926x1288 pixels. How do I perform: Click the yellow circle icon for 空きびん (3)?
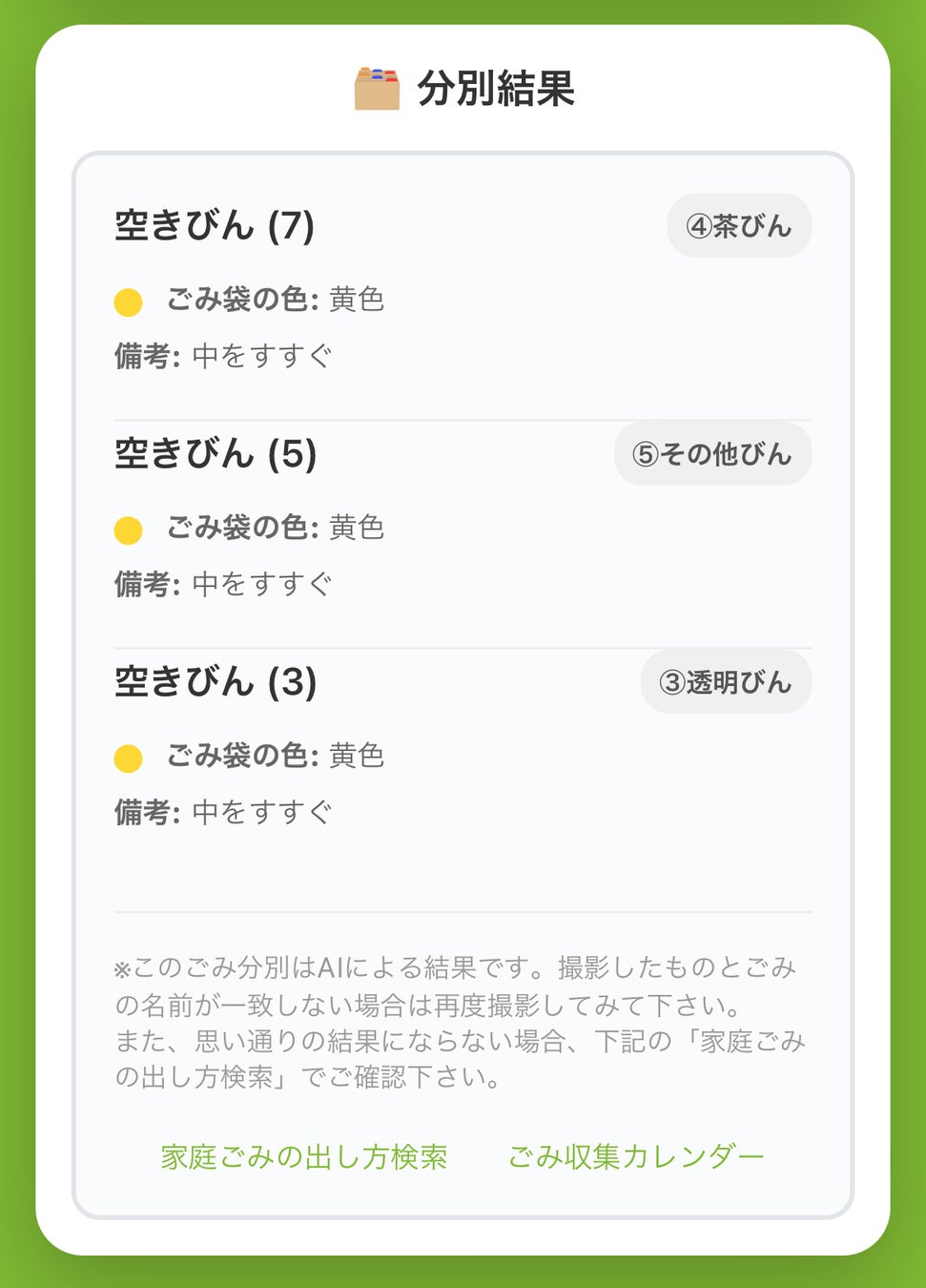click(x=127, y=757)
